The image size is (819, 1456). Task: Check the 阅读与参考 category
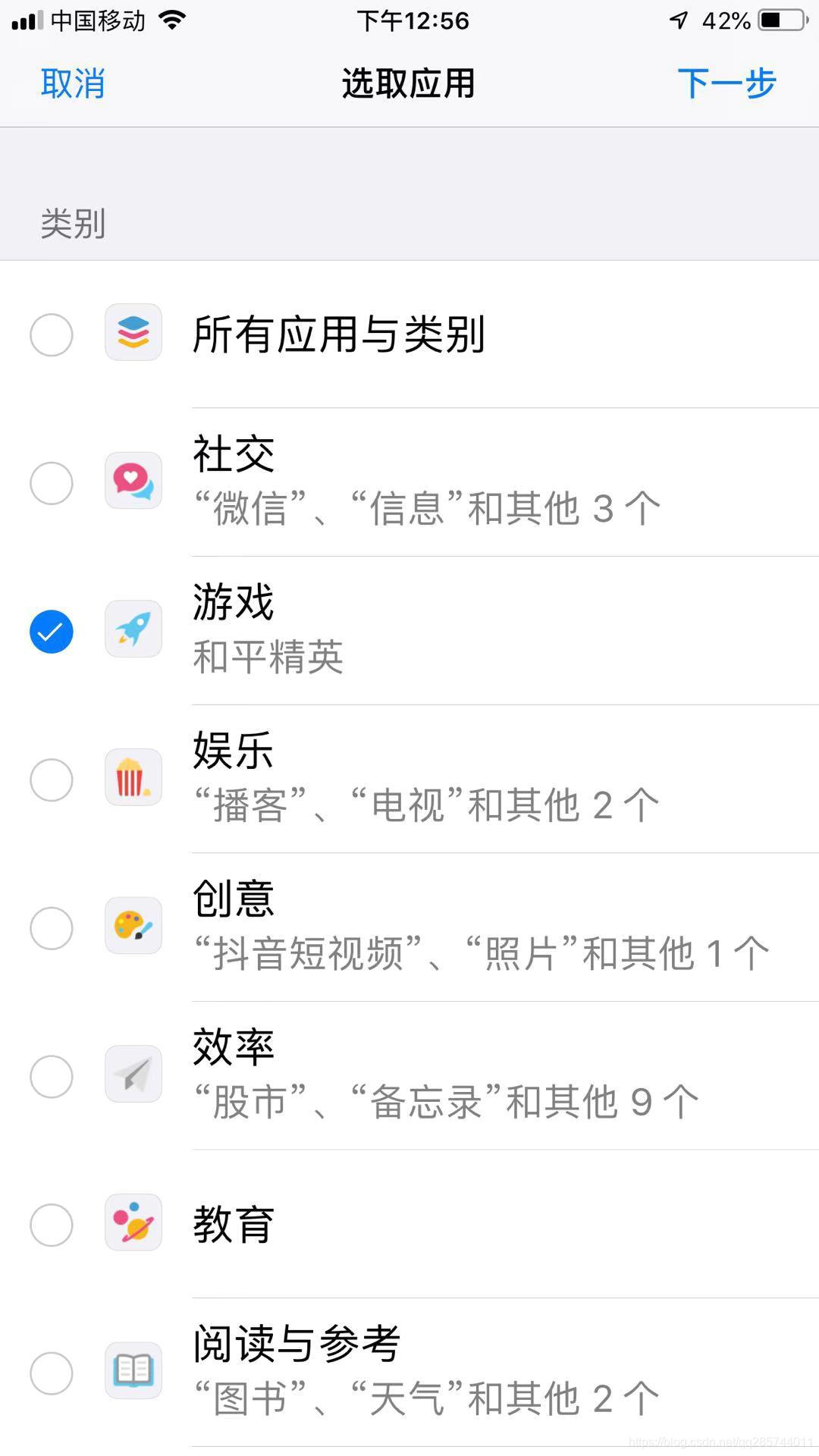click(52, 1373)
